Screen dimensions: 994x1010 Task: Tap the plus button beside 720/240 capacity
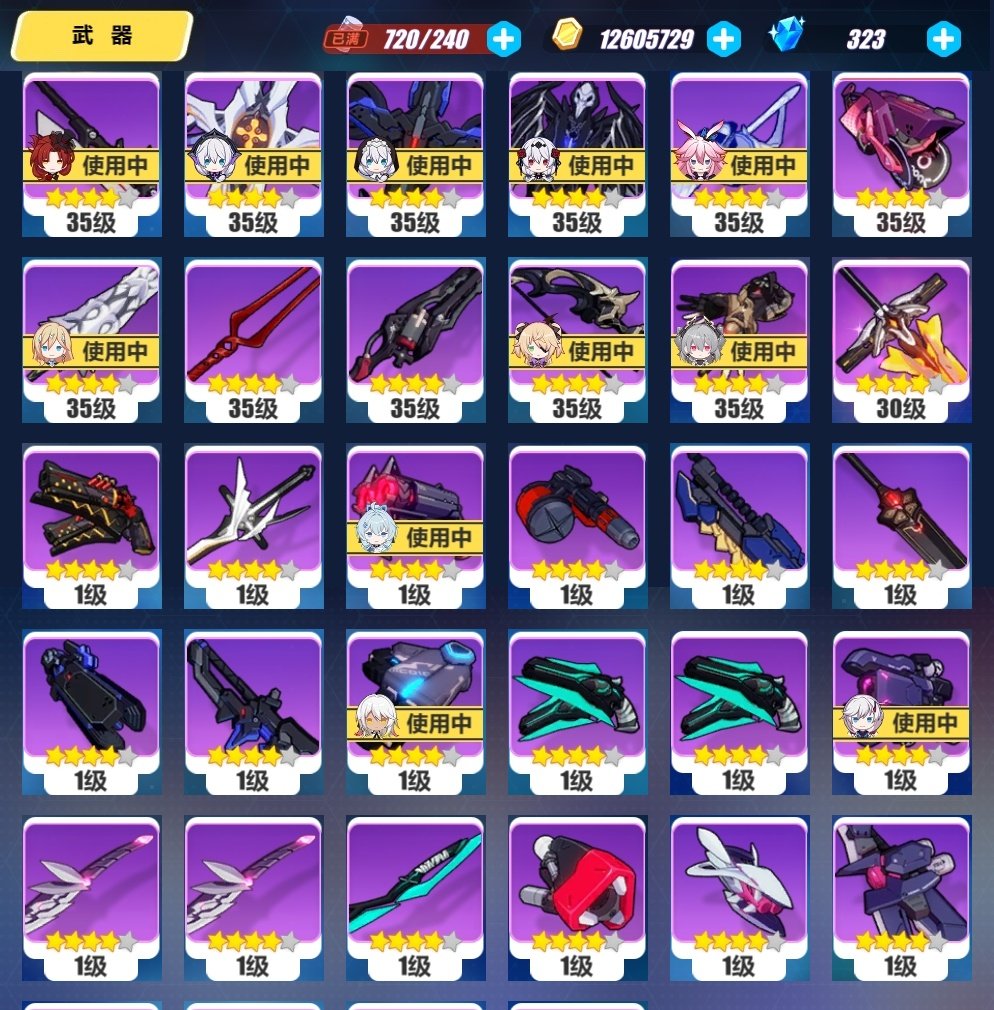click(504, 39)
